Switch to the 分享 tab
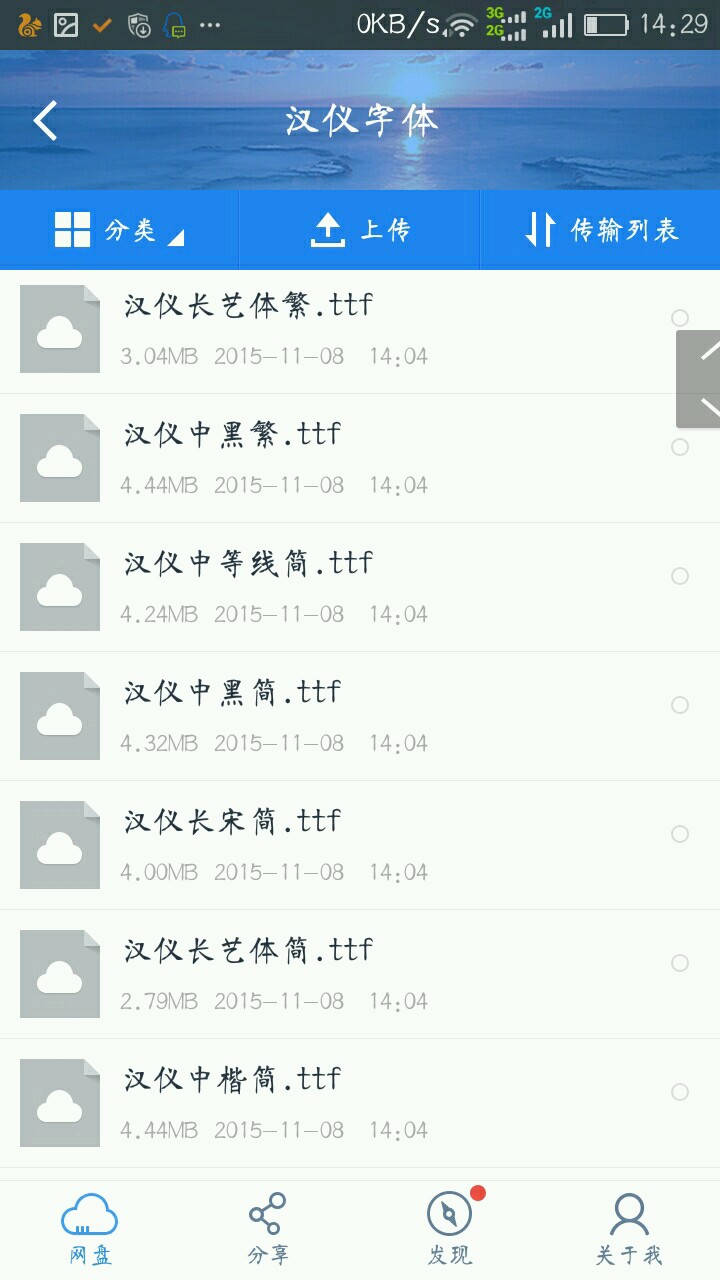The image size is (720, 1280). click(x=268, y=1229)
